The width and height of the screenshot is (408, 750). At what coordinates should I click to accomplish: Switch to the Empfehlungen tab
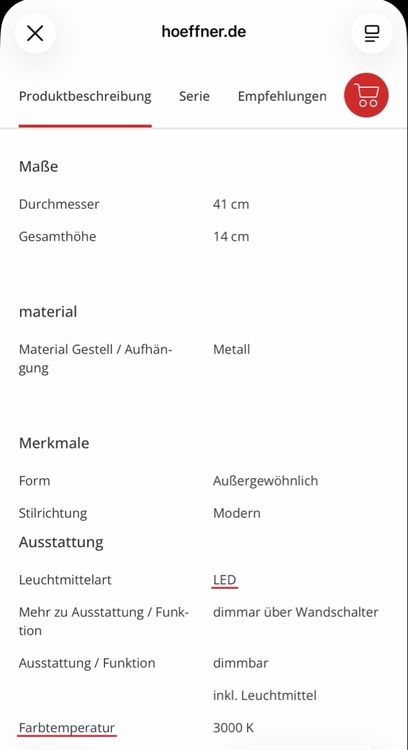pyautogui.click(x=282, y=96)
